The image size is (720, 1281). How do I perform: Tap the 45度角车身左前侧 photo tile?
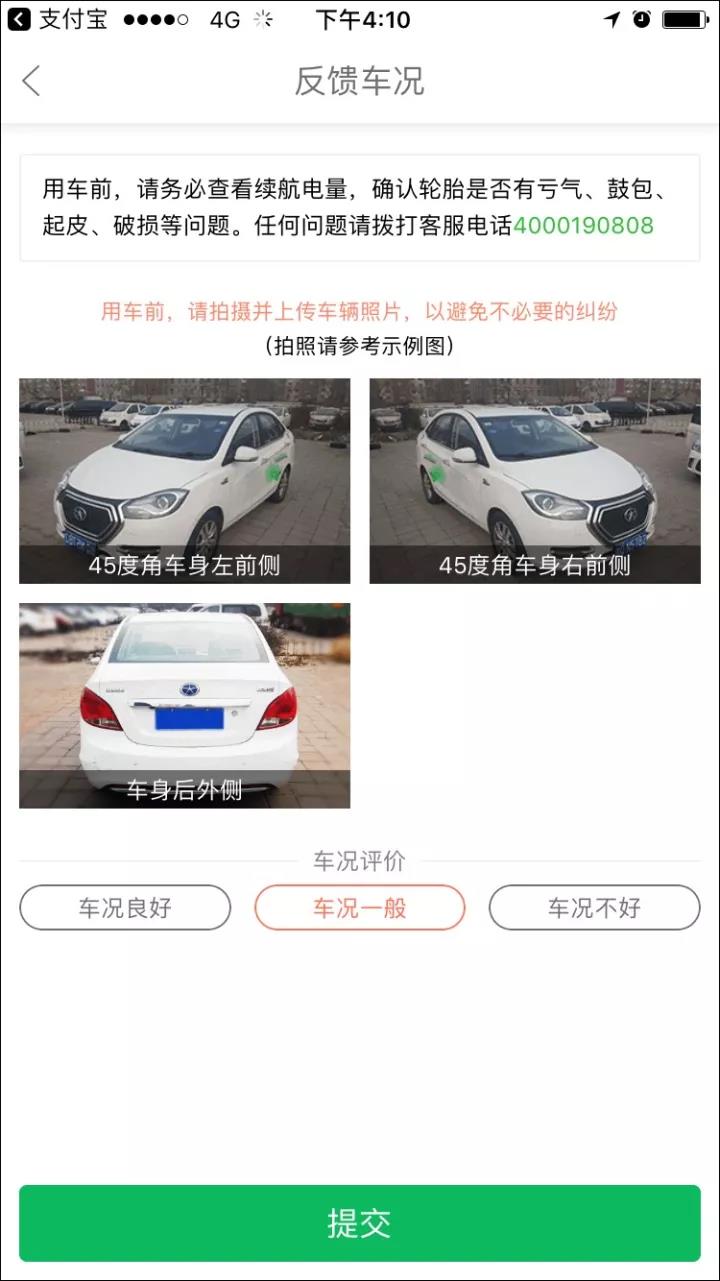click(185, 481)
